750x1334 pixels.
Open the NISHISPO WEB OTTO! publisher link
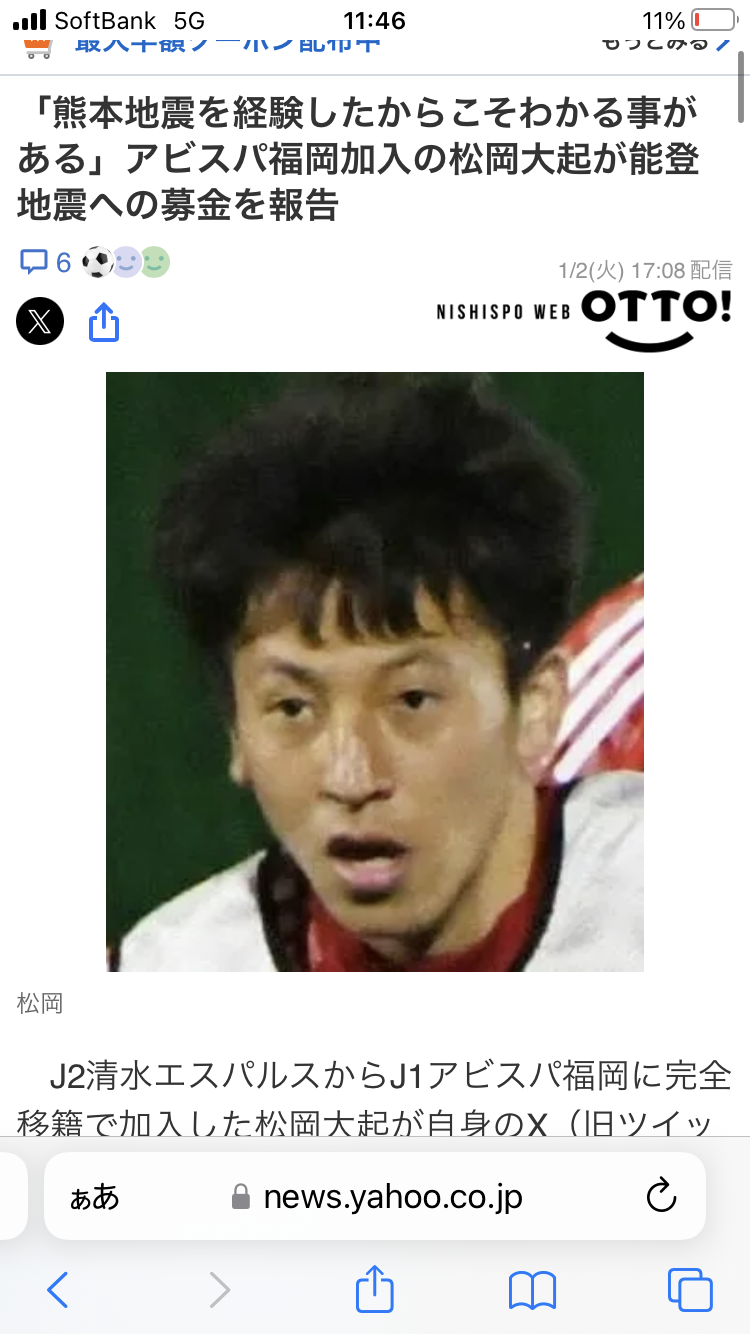pyautogui.click(x=583, y=319)
